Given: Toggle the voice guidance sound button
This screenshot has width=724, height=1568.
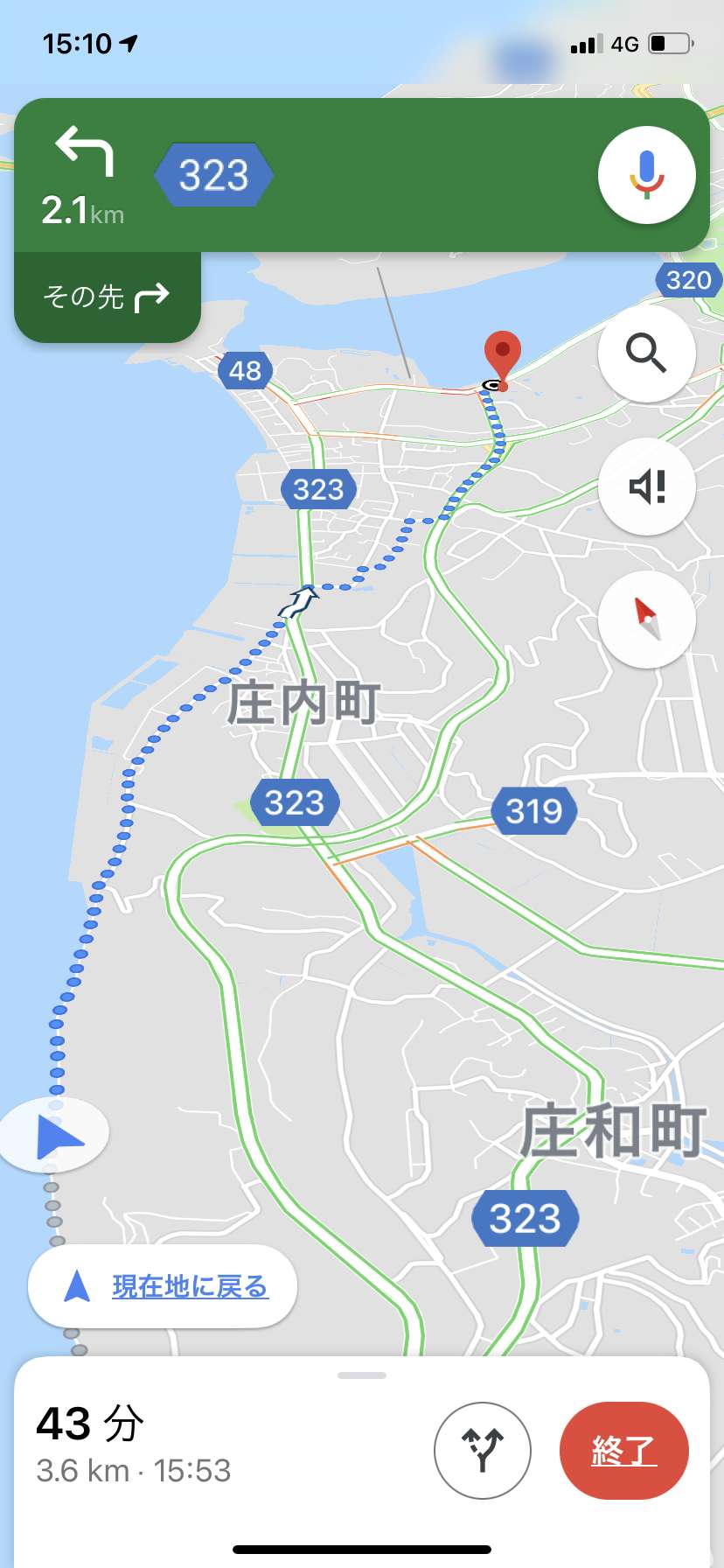Looking at the screenshot, I should (647, 486).
